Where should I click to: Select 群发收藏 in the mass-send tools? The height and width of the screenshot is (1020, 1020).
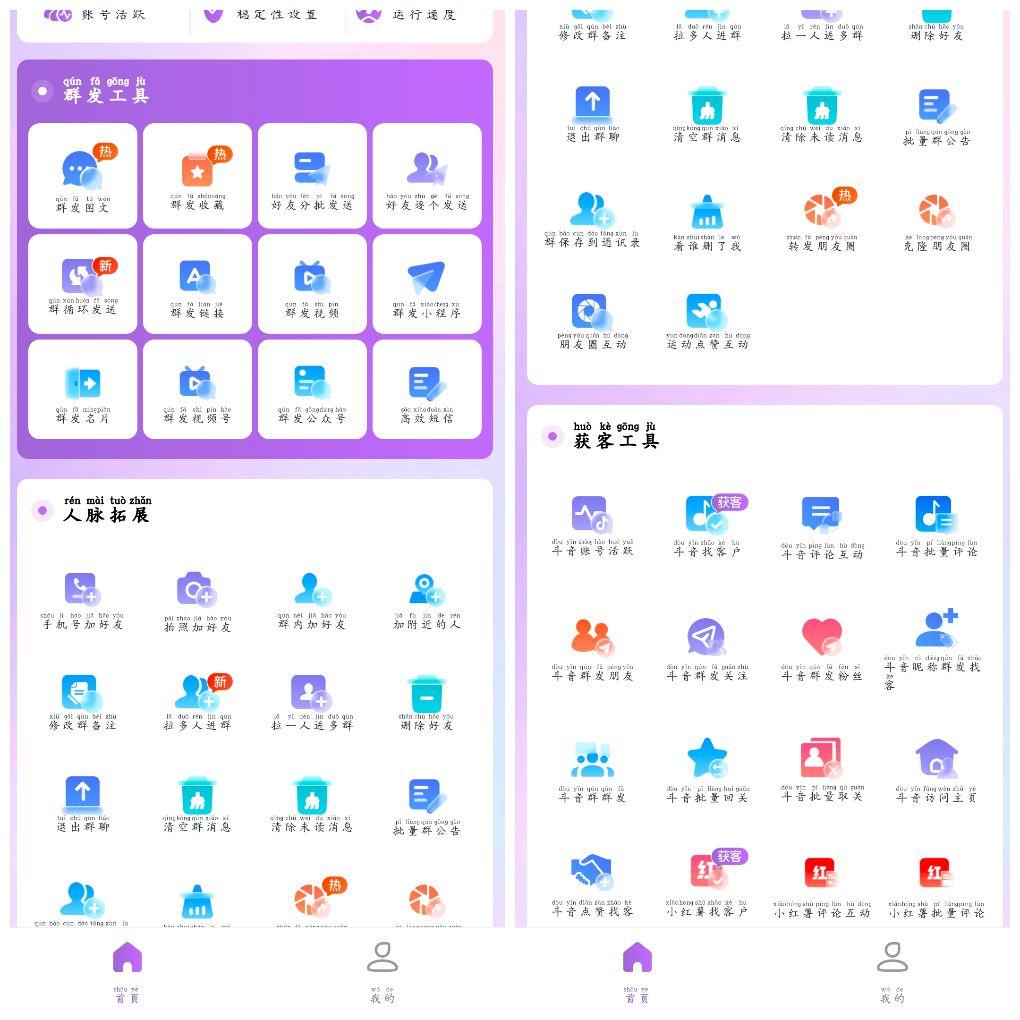point(197,176)
